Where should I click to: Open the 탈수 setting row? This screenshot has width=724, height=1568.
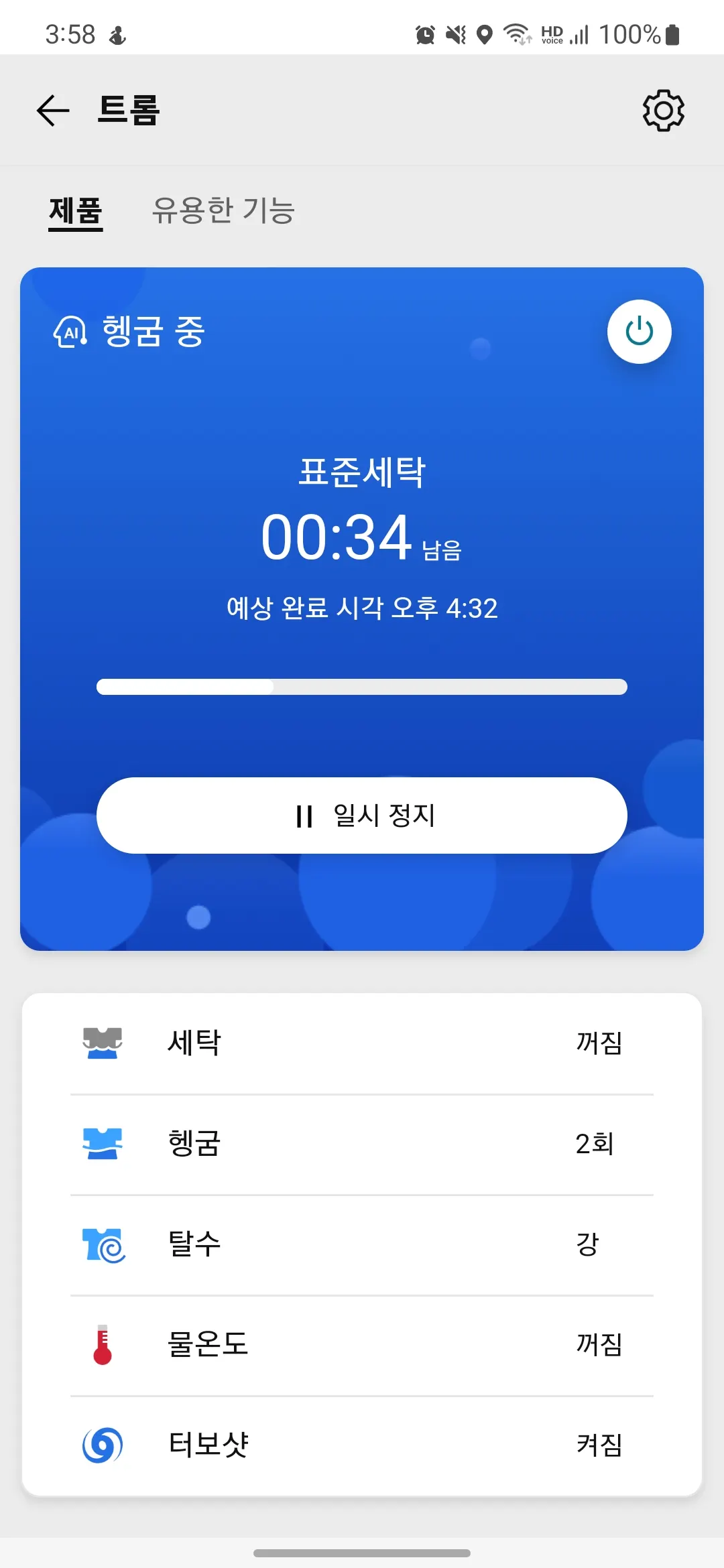tap(362, 1244)
